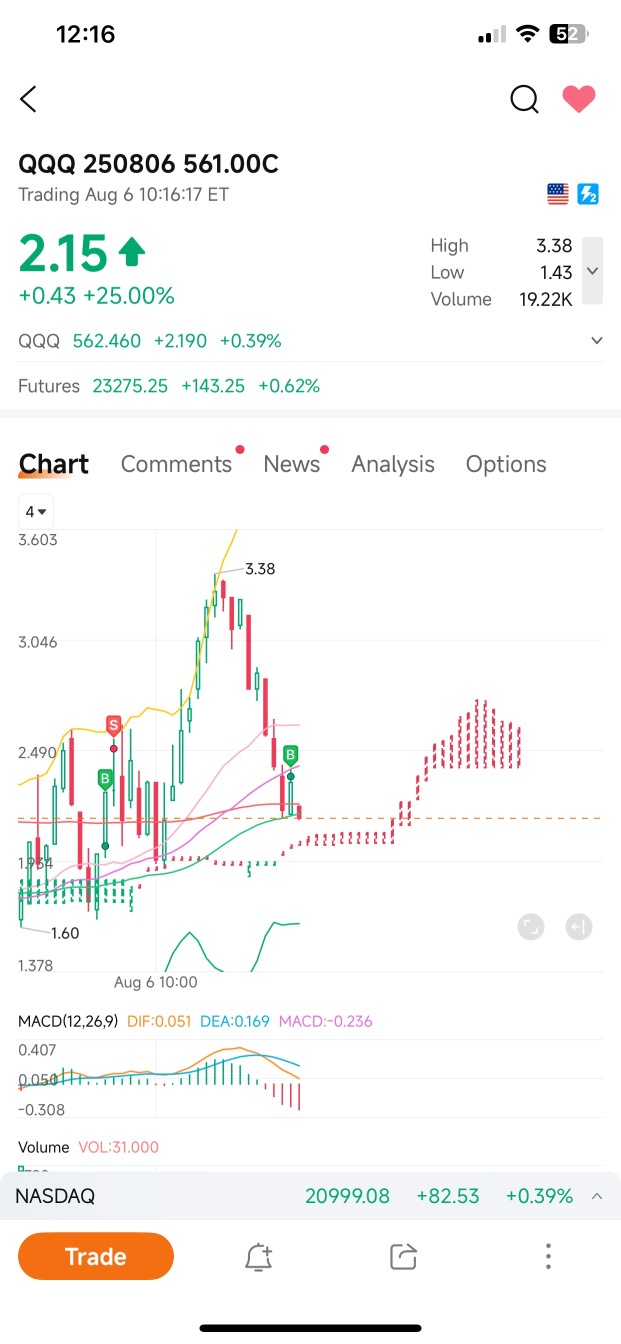Expand High, Low and Volume details
This screenshot has height=1344, width=621.
click(592, 271)
